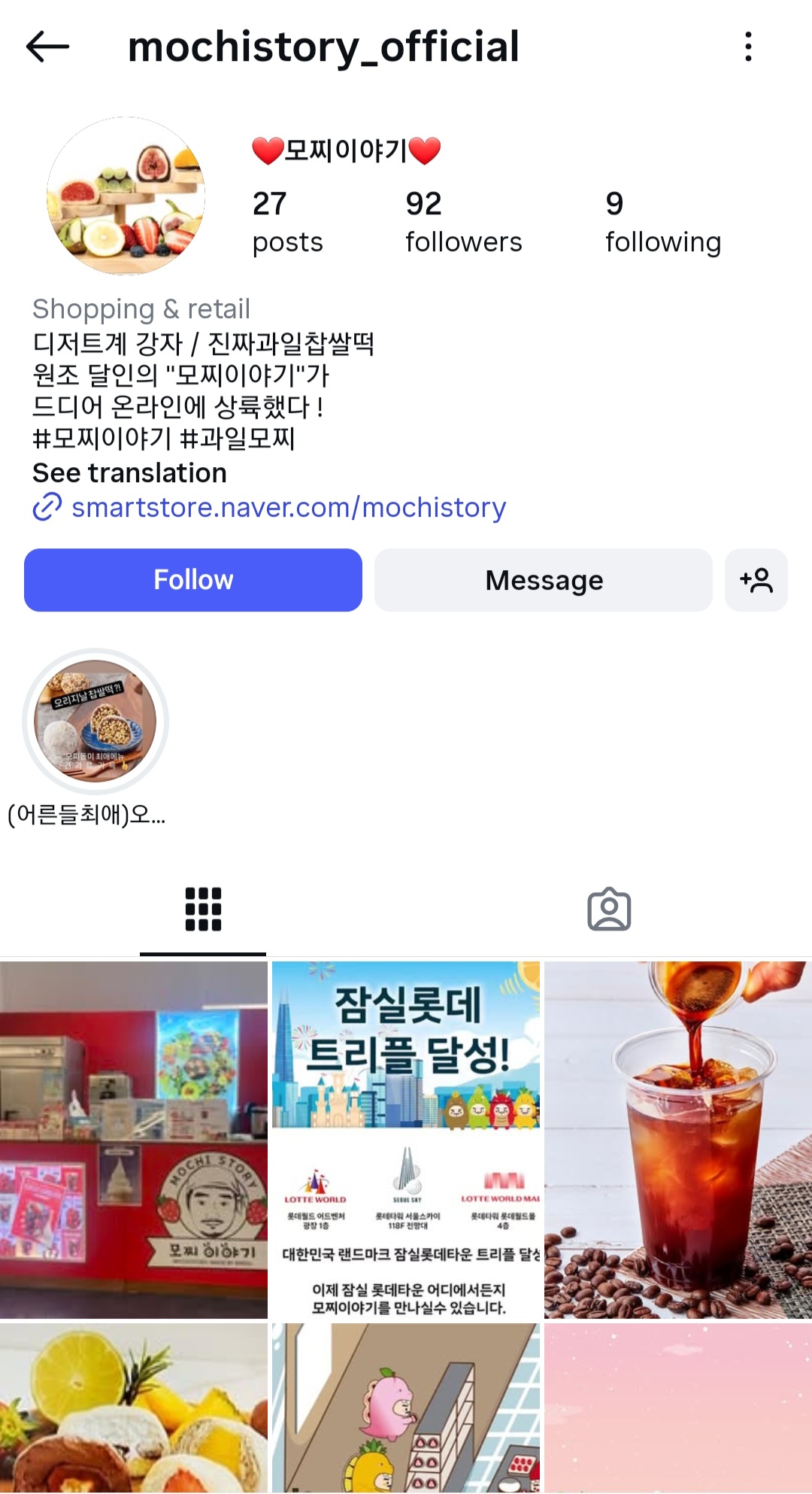Tap See translation for the bio
The height and width of the screenshot is (1494, 812).
tap(129, 473)
